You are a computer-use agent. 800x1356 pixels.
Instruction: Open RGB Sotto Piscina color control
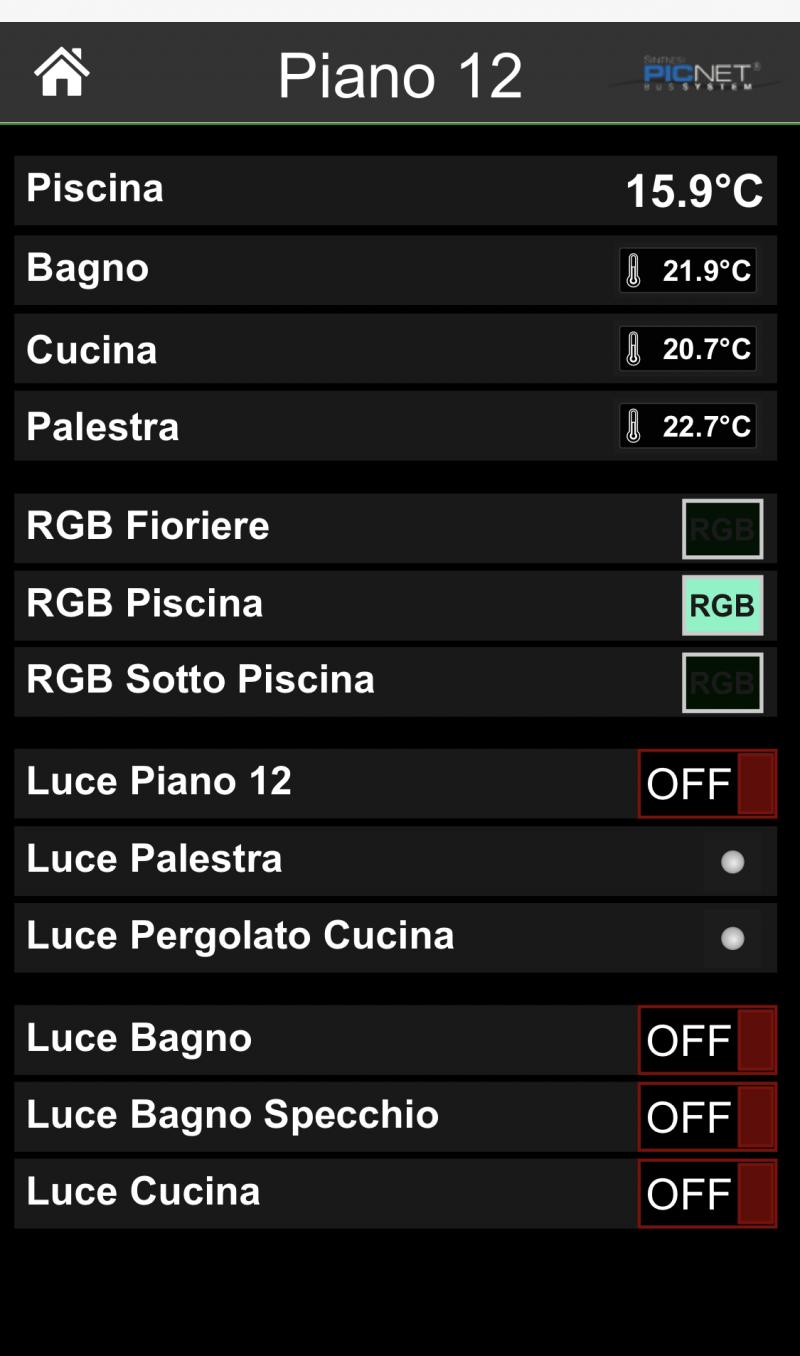pos(723,683)
